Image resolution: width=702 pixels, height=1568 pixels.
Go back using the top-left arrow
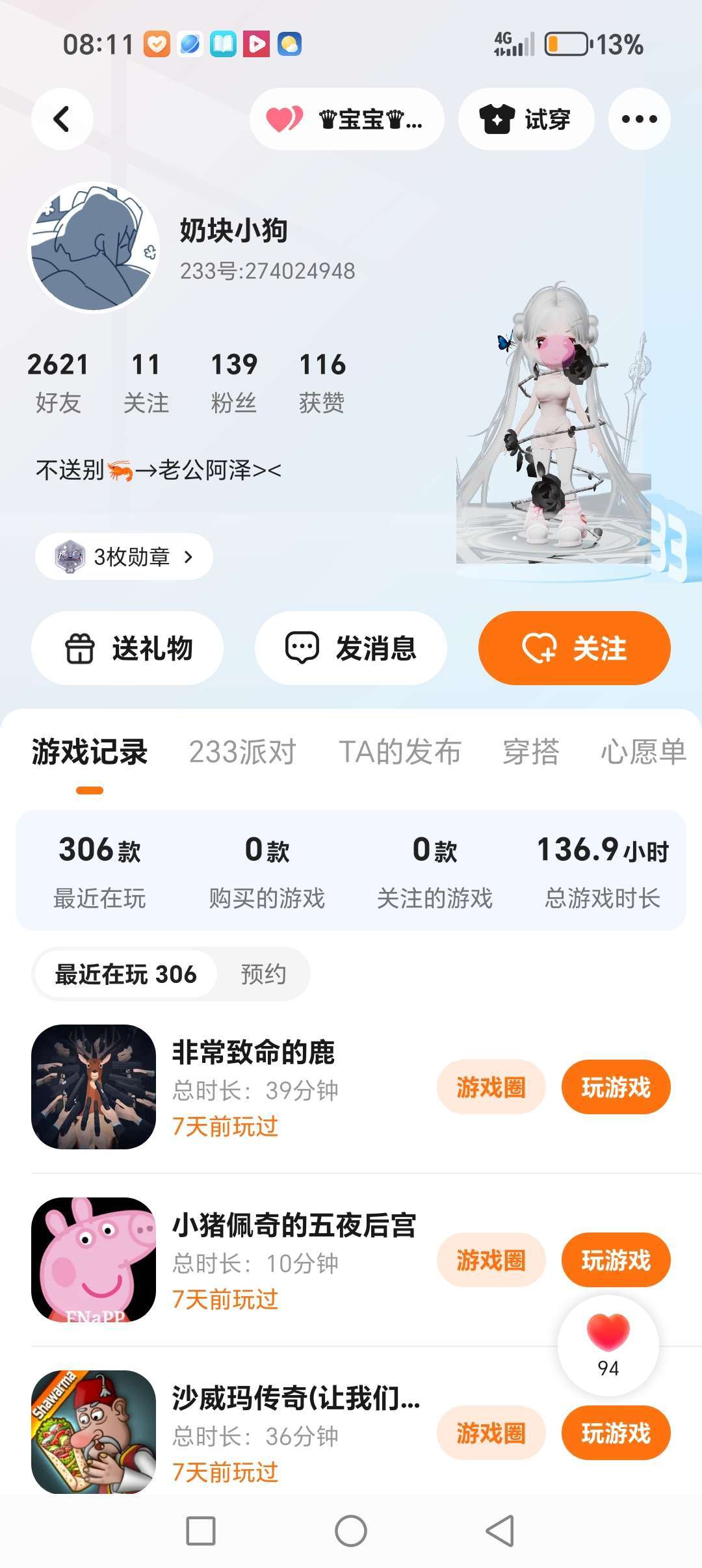[62, 119]
